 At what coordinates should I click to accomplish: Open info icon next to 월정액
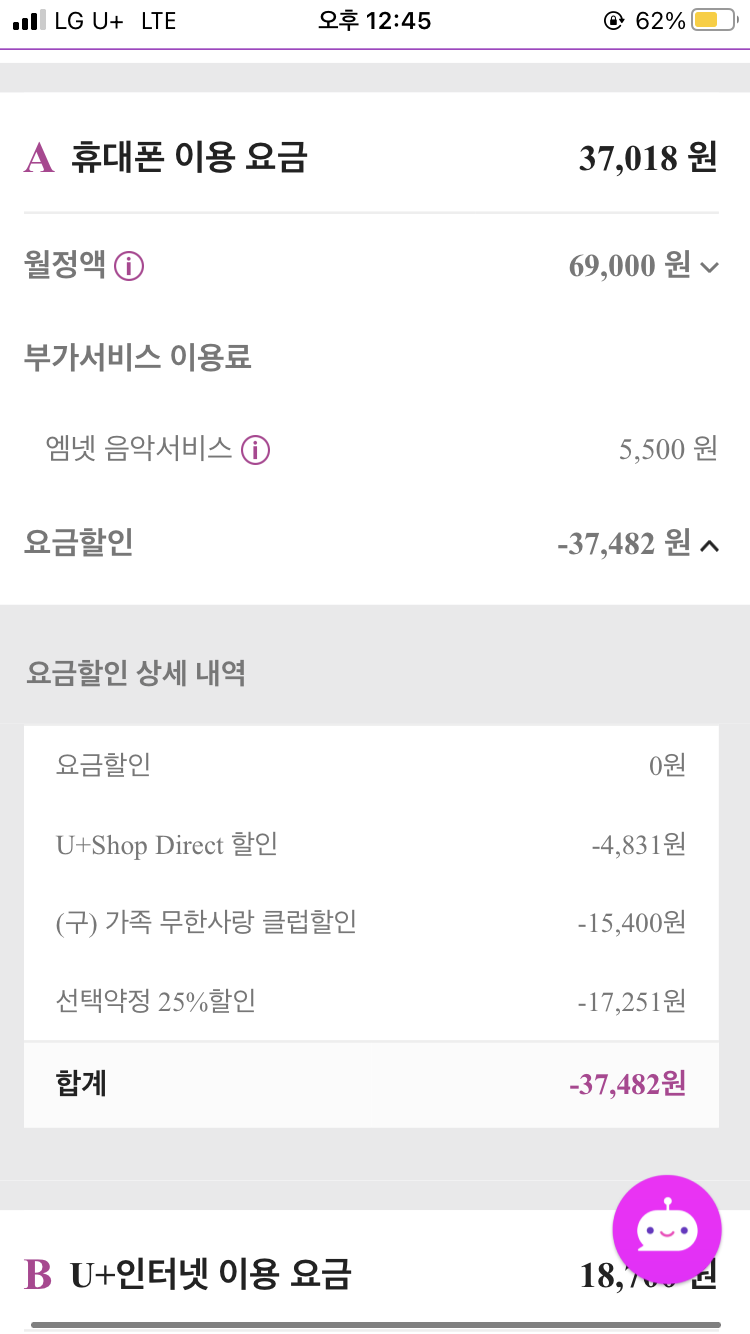tap(129, 267)
